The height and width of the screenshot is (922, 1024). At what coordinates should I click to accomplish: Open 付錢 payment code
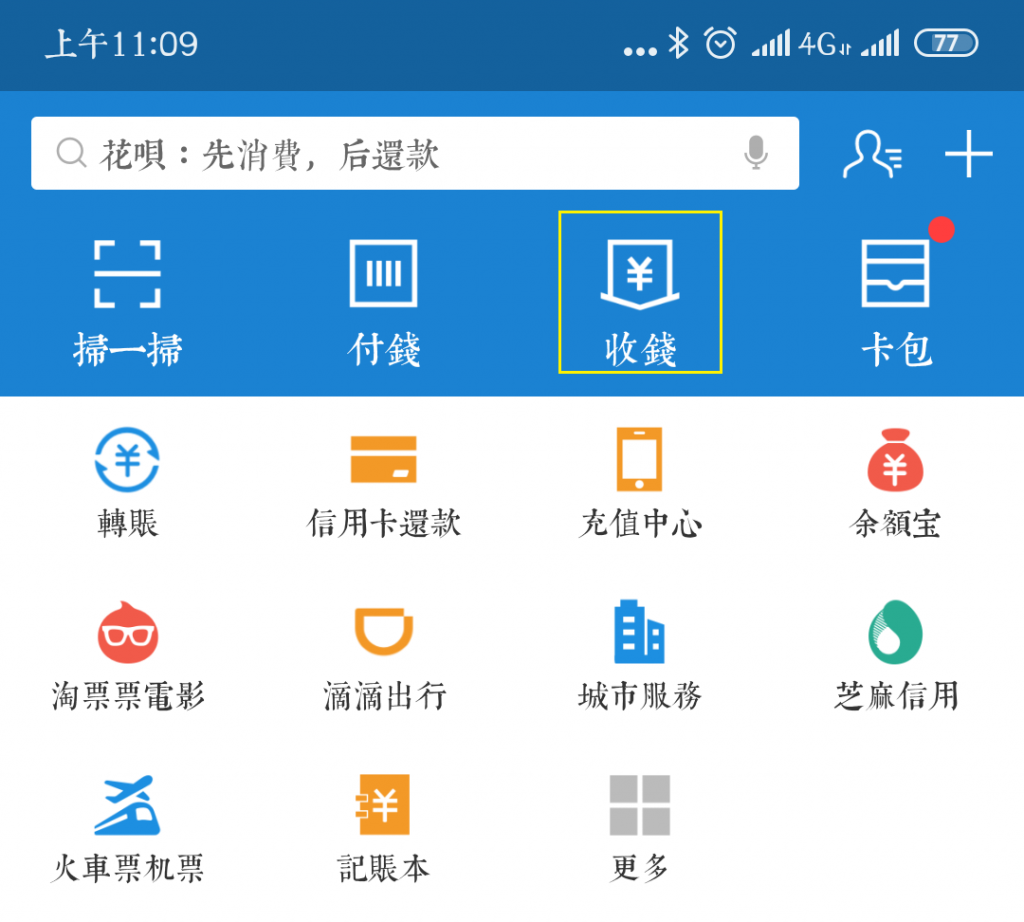click(x=384, y=300)
